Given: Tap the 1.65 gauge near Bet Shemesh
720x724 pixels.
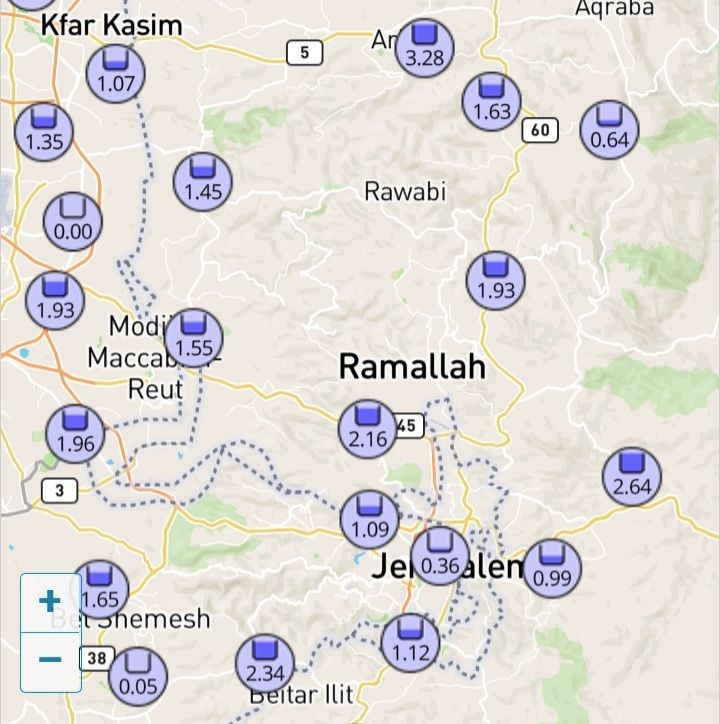Looking at the screenshot, I should coord(99,590).
